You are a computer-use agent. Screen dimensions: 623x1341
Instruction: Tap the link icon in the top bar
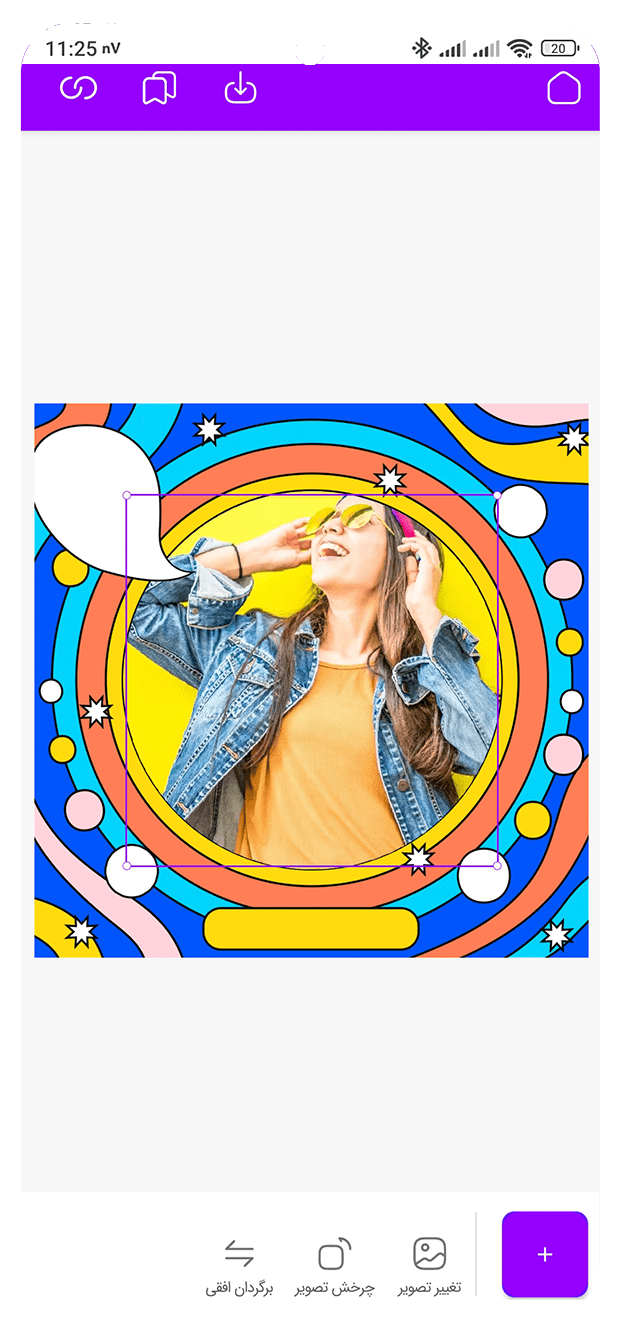pos(78,89)
